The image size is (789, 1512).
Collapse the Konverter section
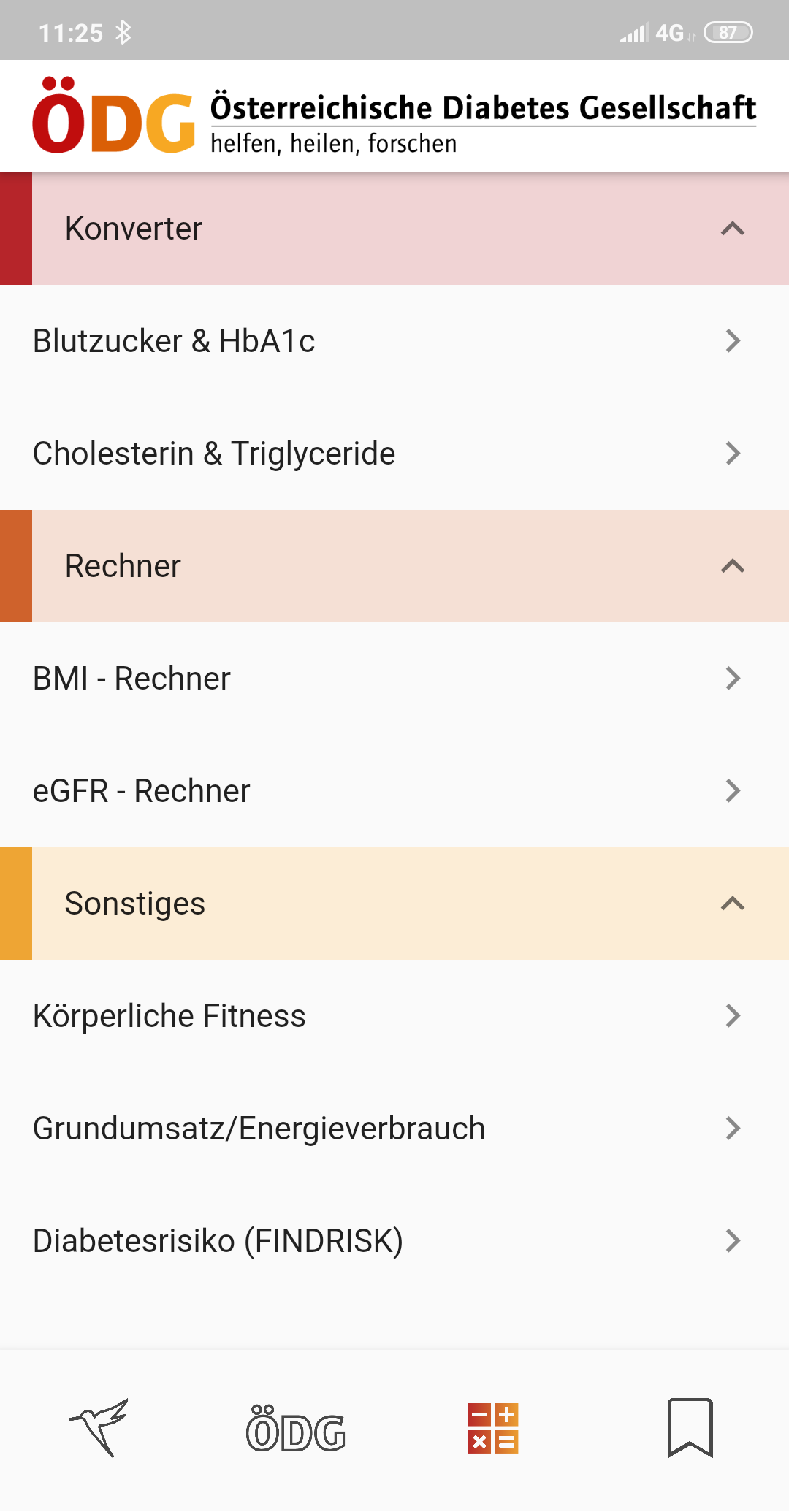pyautogui.click(x=732, y=229)
